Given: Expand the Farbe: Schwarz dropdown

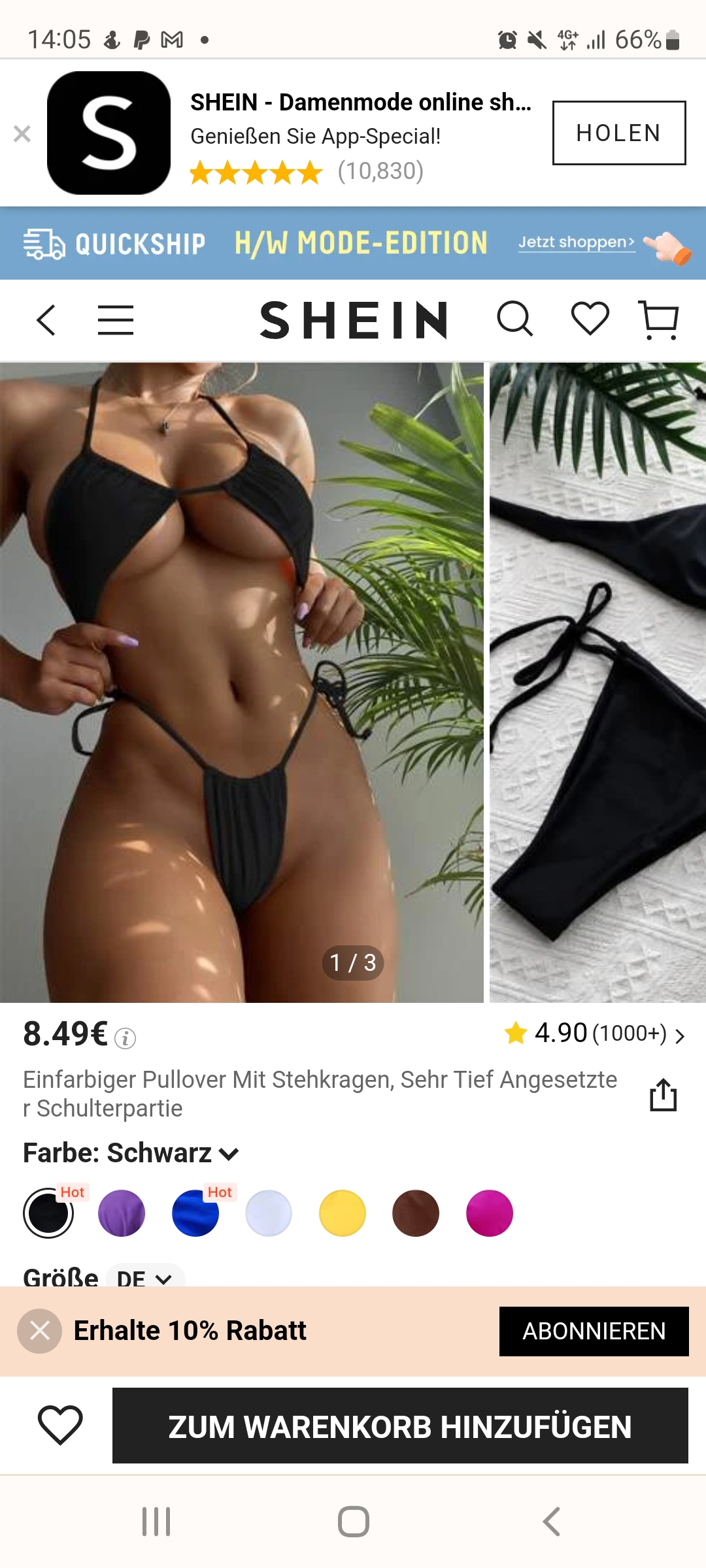Looking at the screenshot, I should point(131,1153).
